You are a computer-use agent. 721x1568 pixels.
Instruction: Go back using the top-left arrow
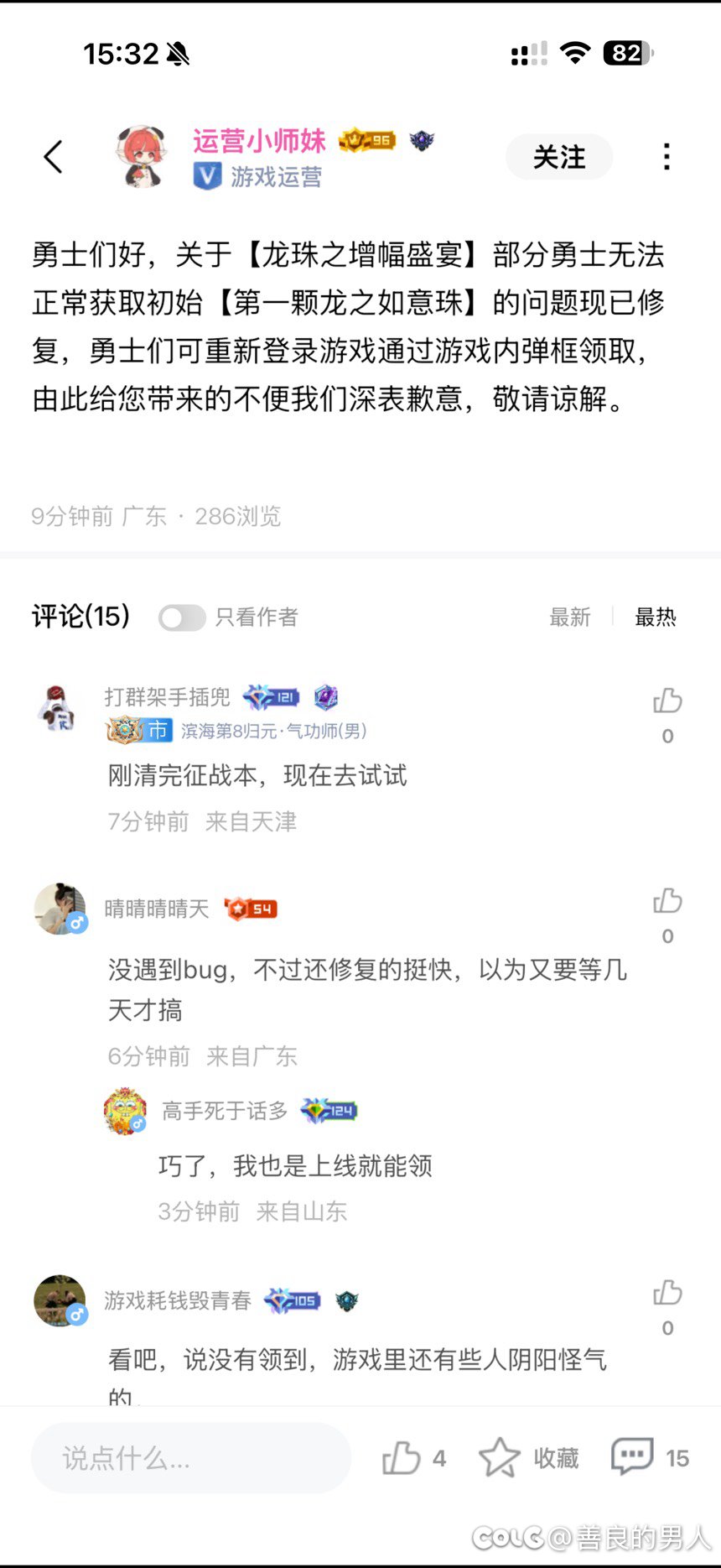(x=54, y=157)
